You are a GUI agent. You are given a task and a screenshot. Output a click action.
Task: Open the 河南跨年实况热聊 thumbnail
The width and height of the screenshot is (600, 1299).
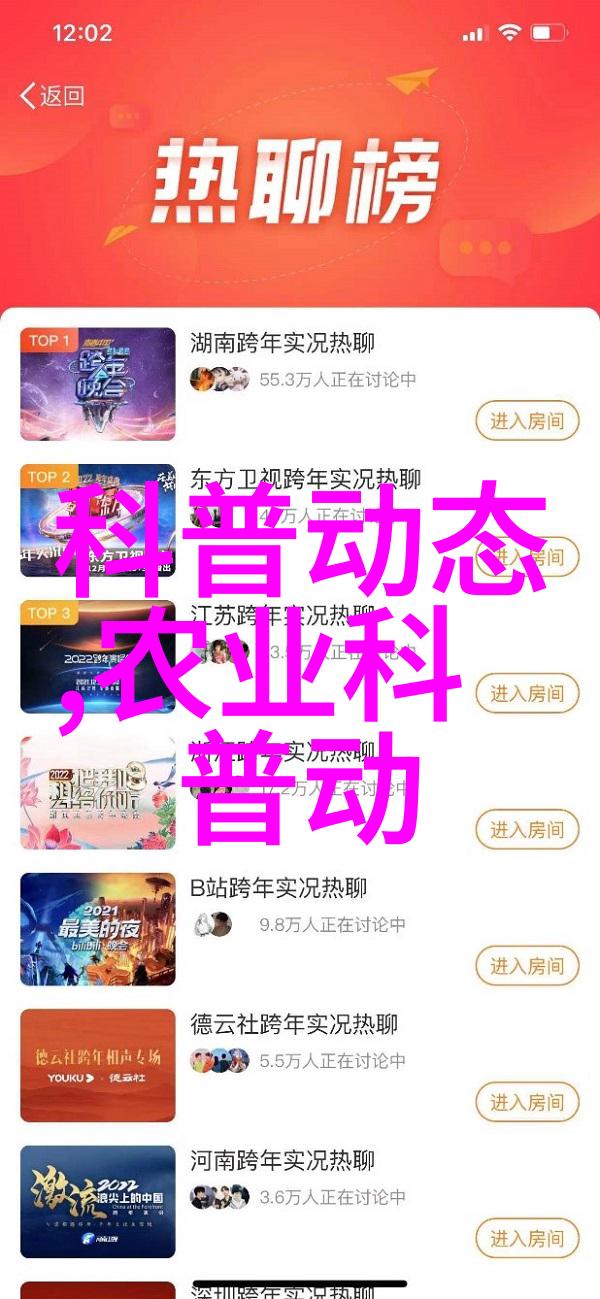[x=98, y=1201]
